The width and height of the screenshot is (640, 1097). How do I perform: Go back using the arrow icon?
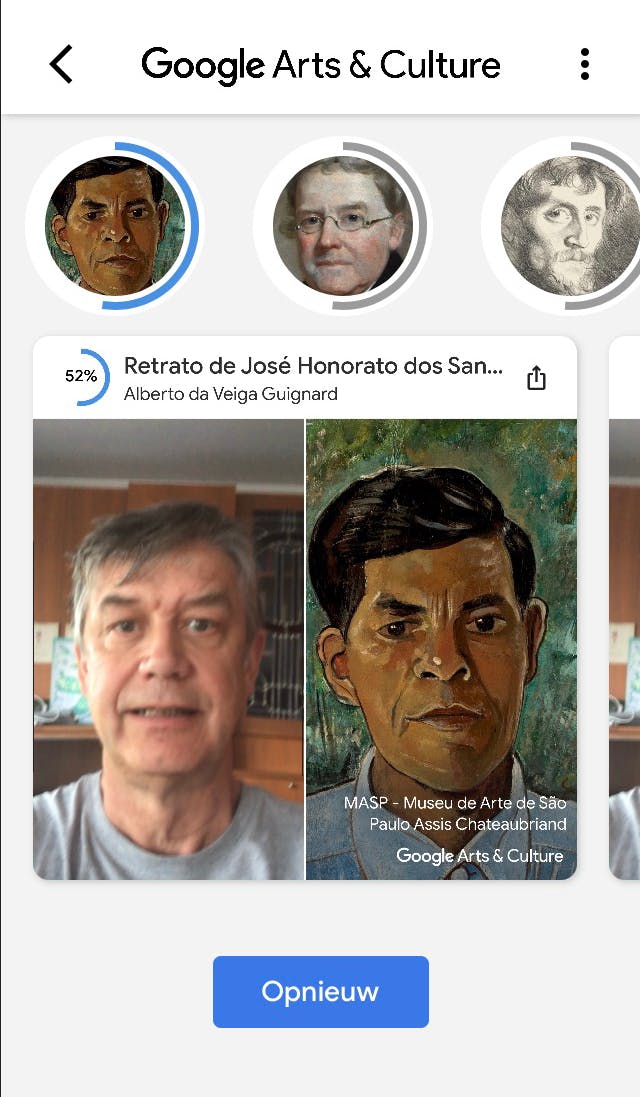tap(62, 64)
